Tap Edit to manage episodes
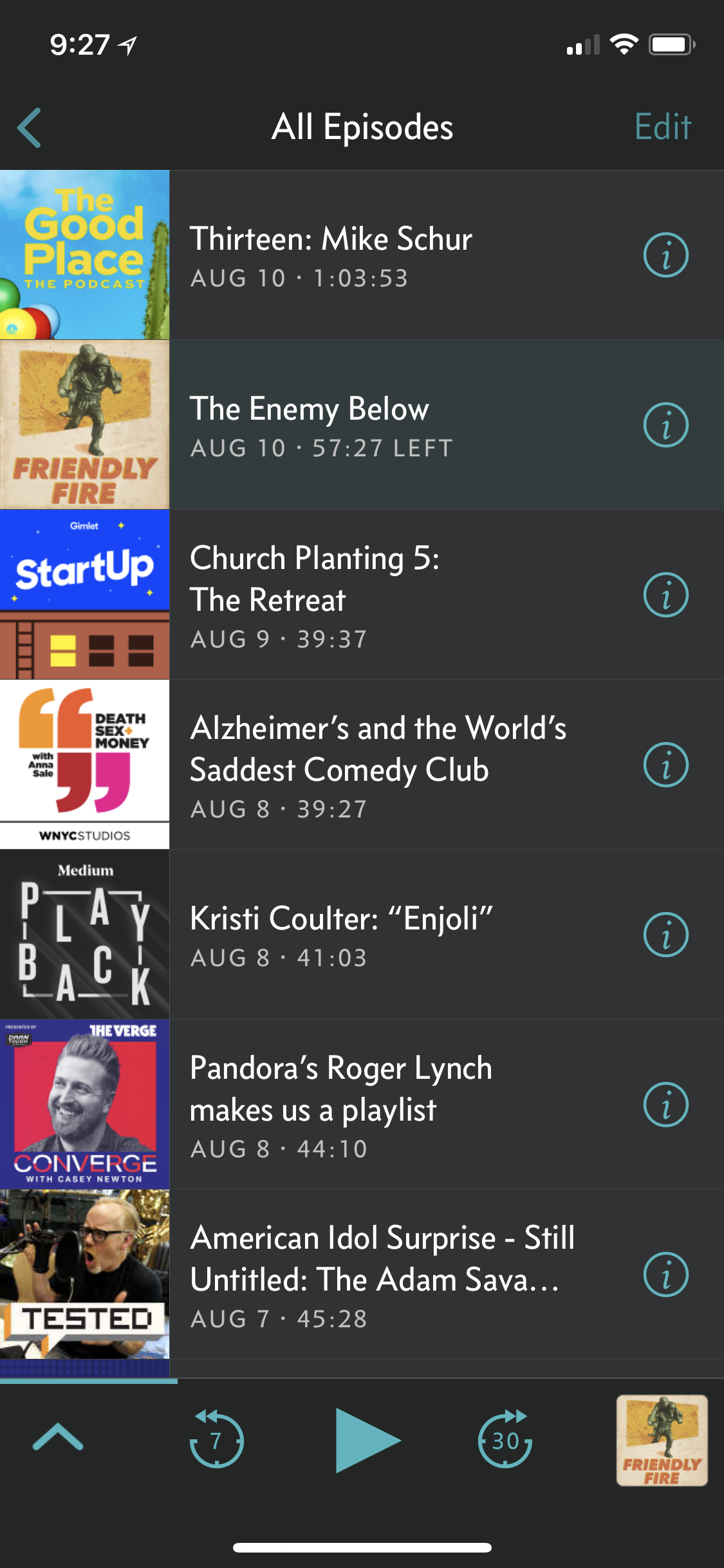This screenshot has width=724, height=1568. (662, 127)
